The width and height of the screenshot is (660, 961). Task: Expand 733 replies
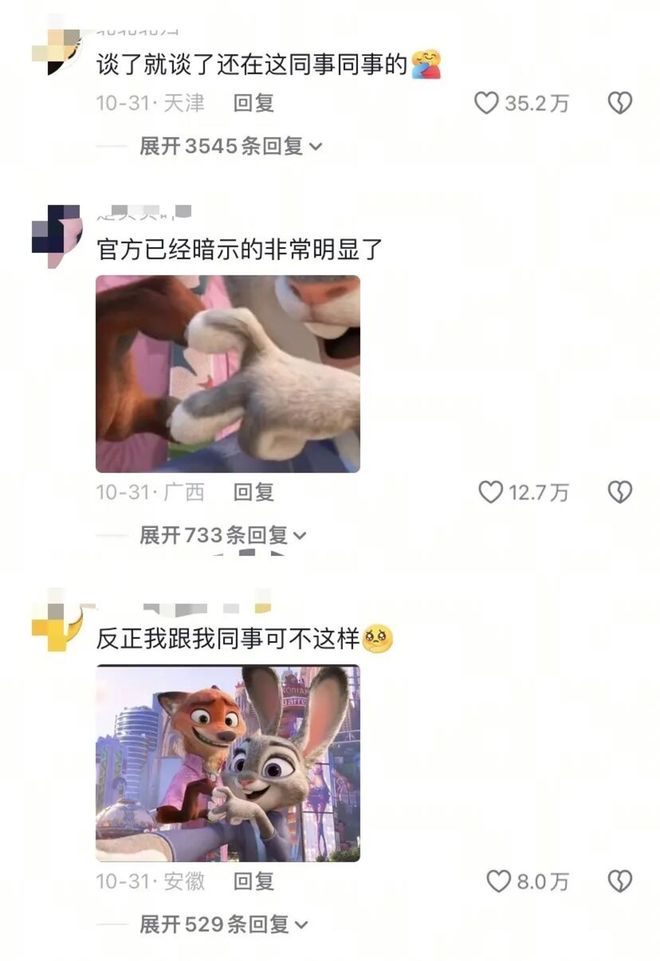[222, 535]
